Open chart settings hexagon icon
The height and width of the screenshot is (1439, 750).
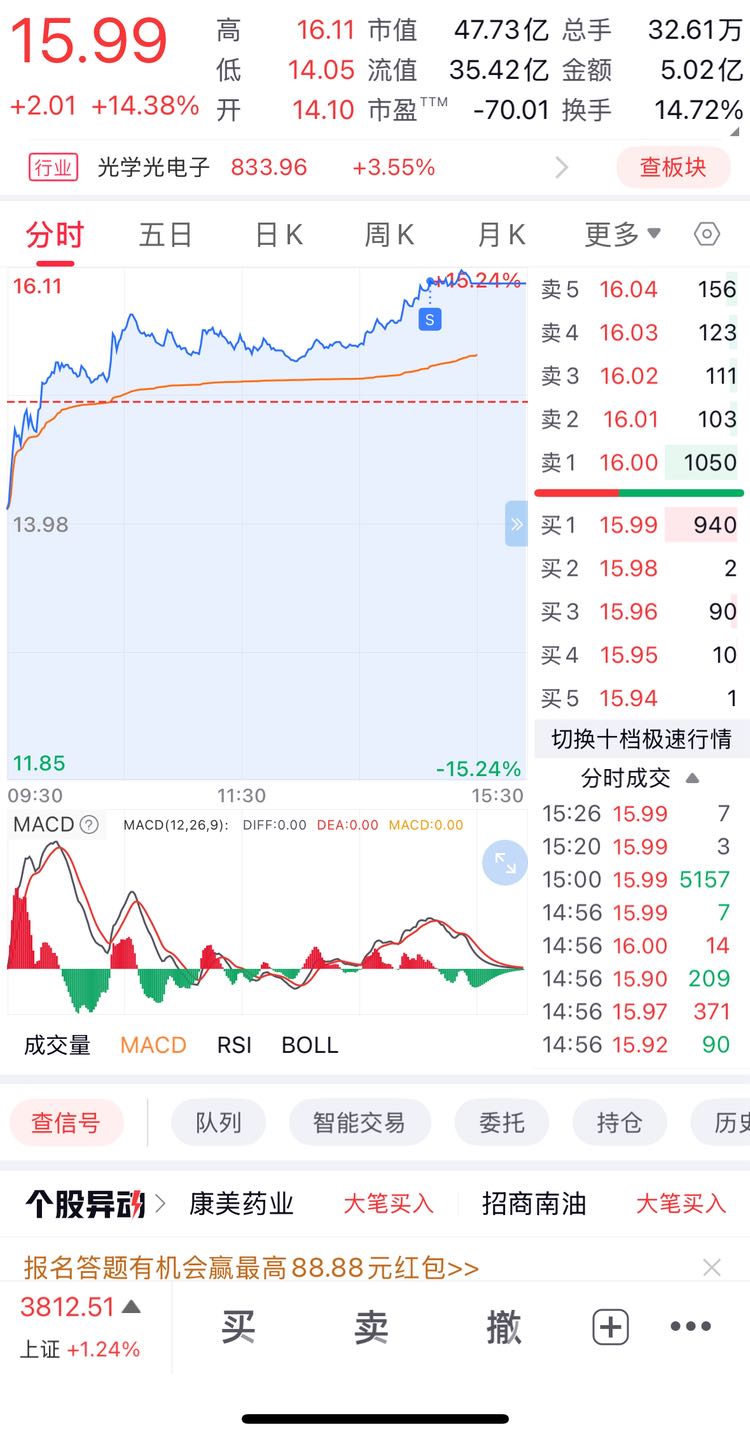tap(707, 234)
